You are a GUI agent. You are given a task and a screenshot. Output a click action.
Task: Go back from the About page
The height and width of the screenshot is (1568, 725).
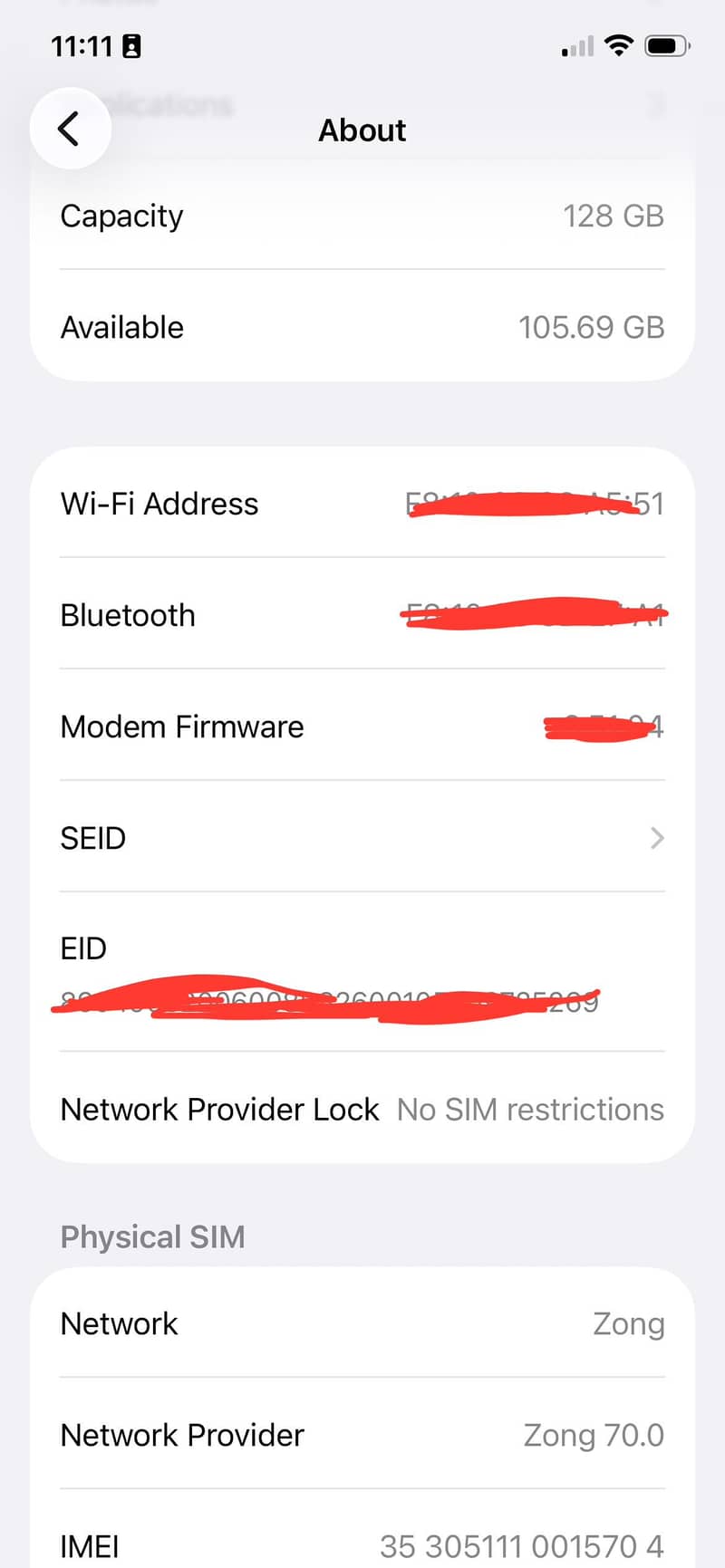[71, 129]
